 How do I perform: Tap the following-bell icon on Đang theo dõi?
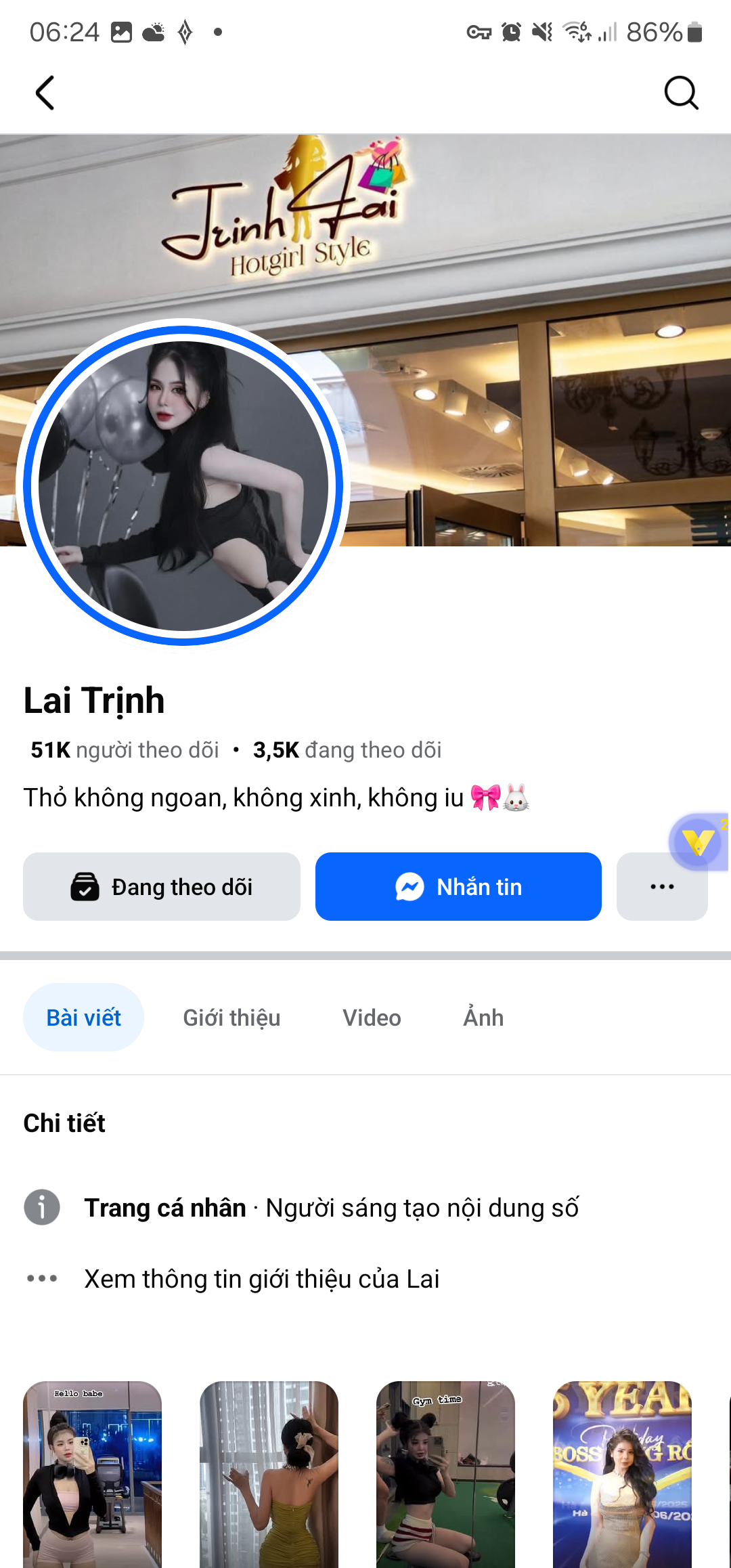[x=85, y=886]
